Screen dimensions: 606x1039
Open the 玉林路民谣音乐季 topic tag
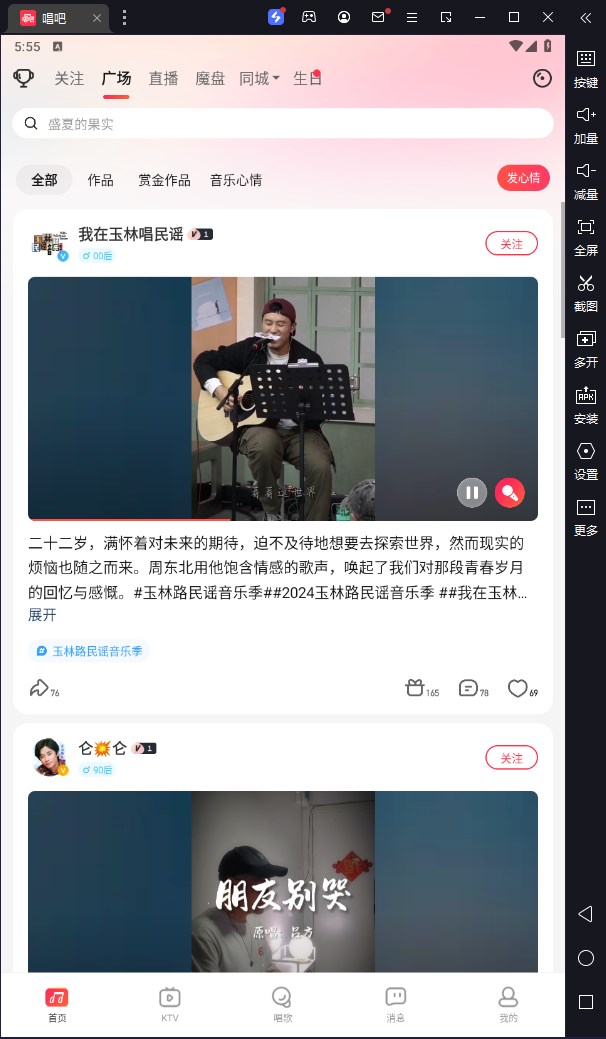point(89,651)
